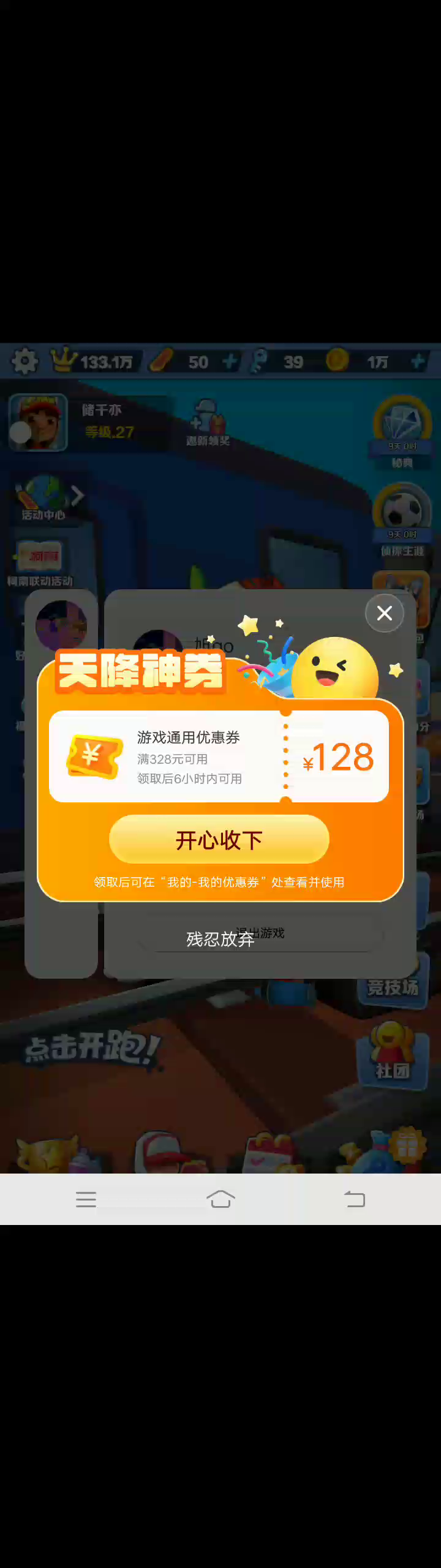The image size is (441, 1568).
Task: Open the recent apps menu
Action: (86, 1199)
